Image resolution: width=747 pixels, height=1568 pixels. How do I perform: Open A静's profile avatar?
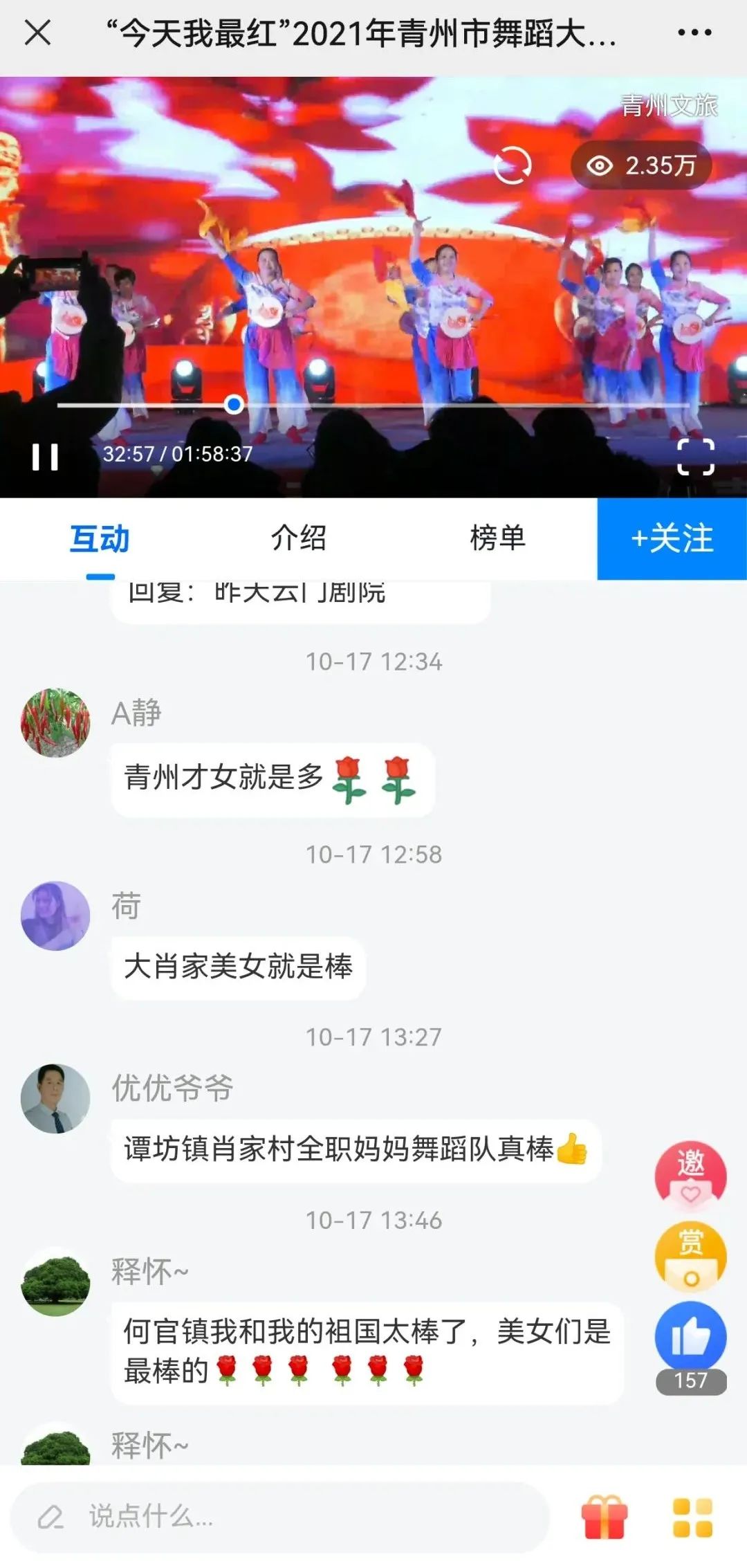click(x=55, y=720)
